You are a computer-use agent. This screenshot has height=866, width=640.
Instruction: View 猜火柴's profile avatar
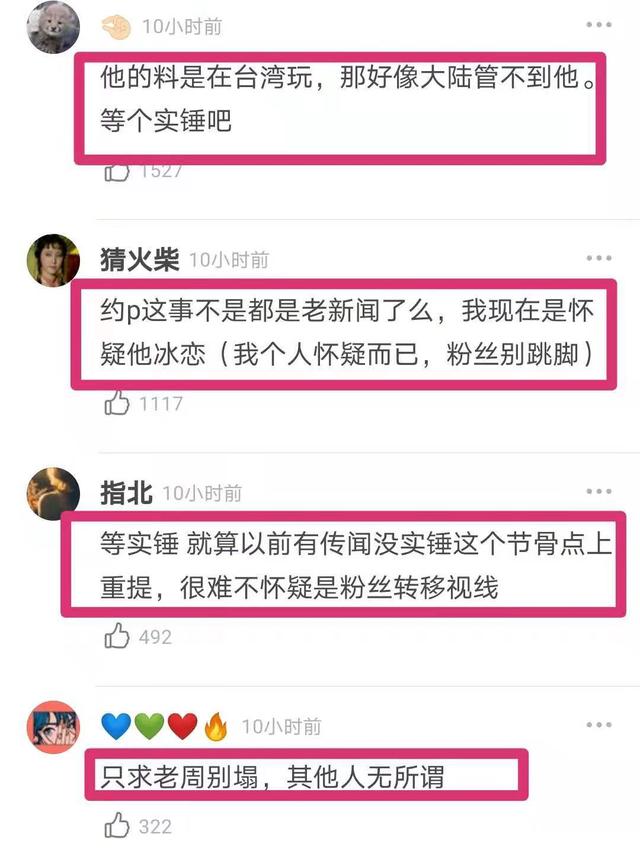52,261
